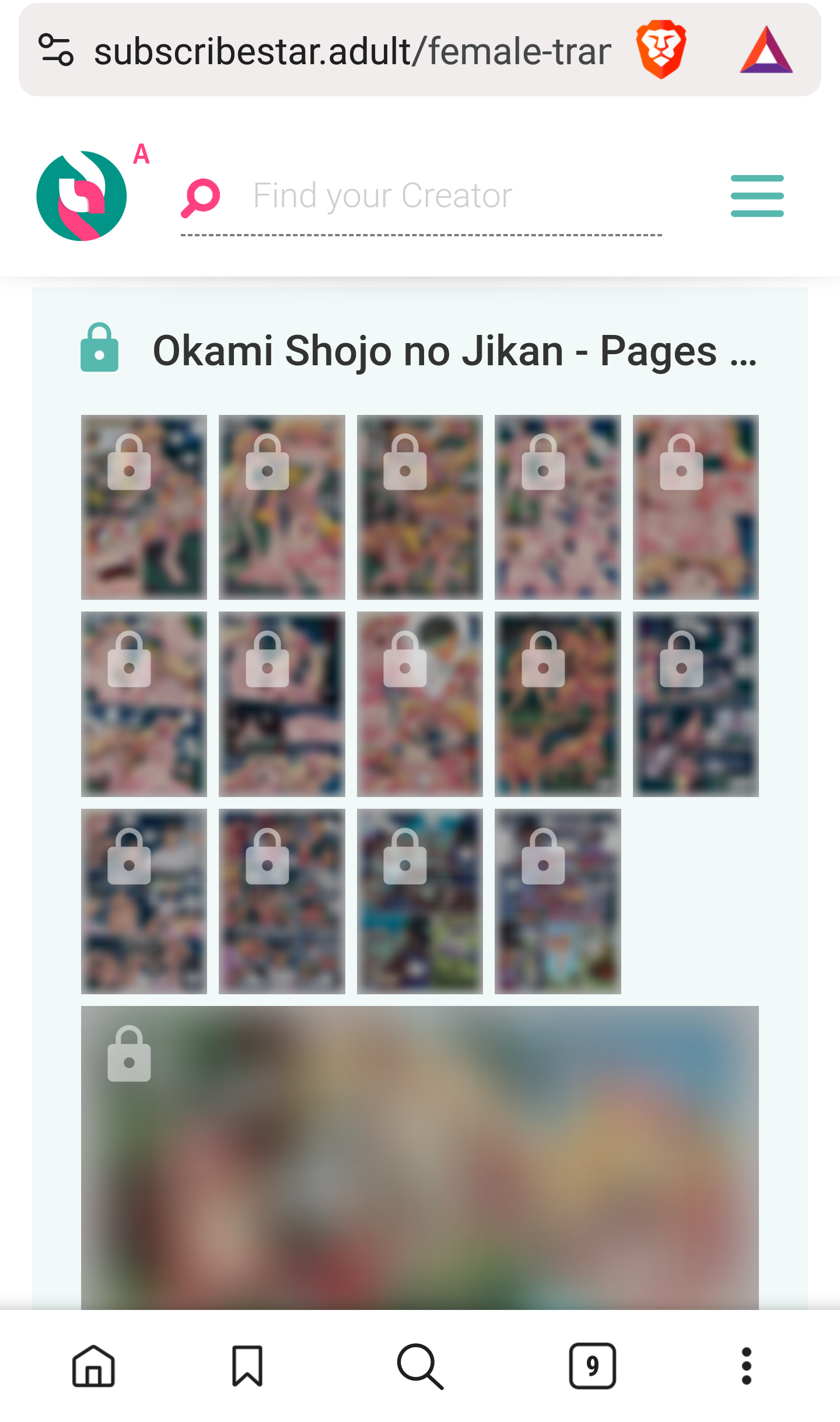Open the tab switcher showing 9 tabs
The width and height of the screenshot is (840, 1422).
[x=592, y=1366]
